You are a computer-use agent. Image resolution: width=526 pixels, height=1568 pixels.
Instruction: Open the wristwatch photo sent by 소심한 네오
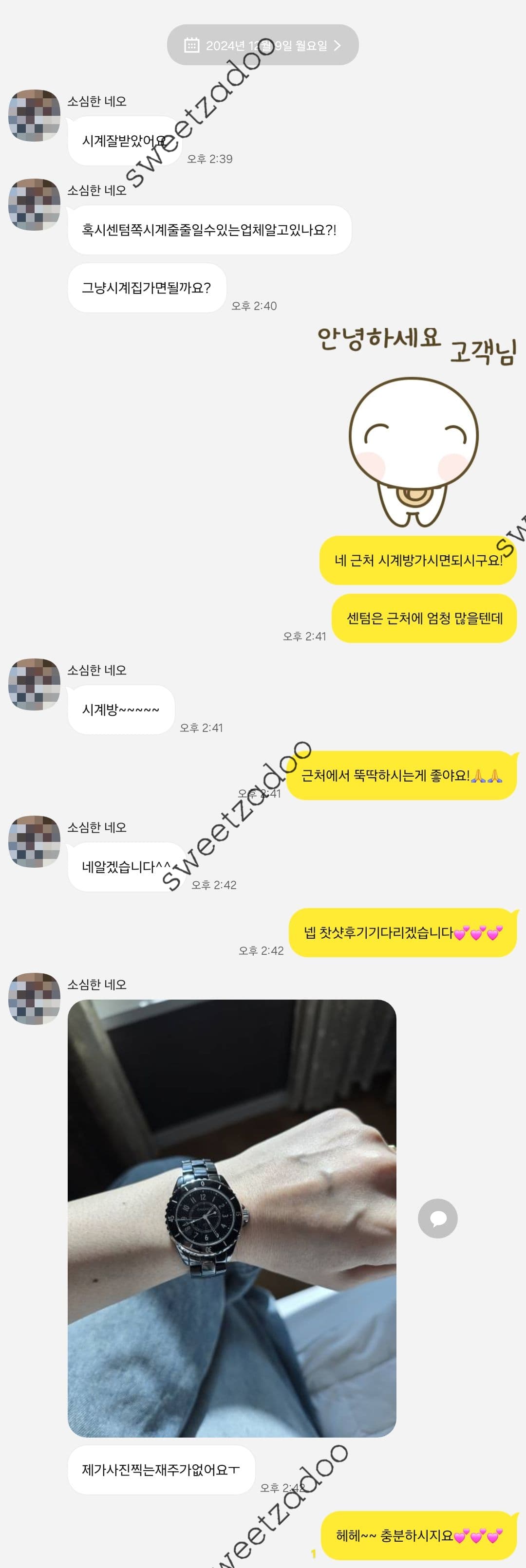(x=232, y=1218)
